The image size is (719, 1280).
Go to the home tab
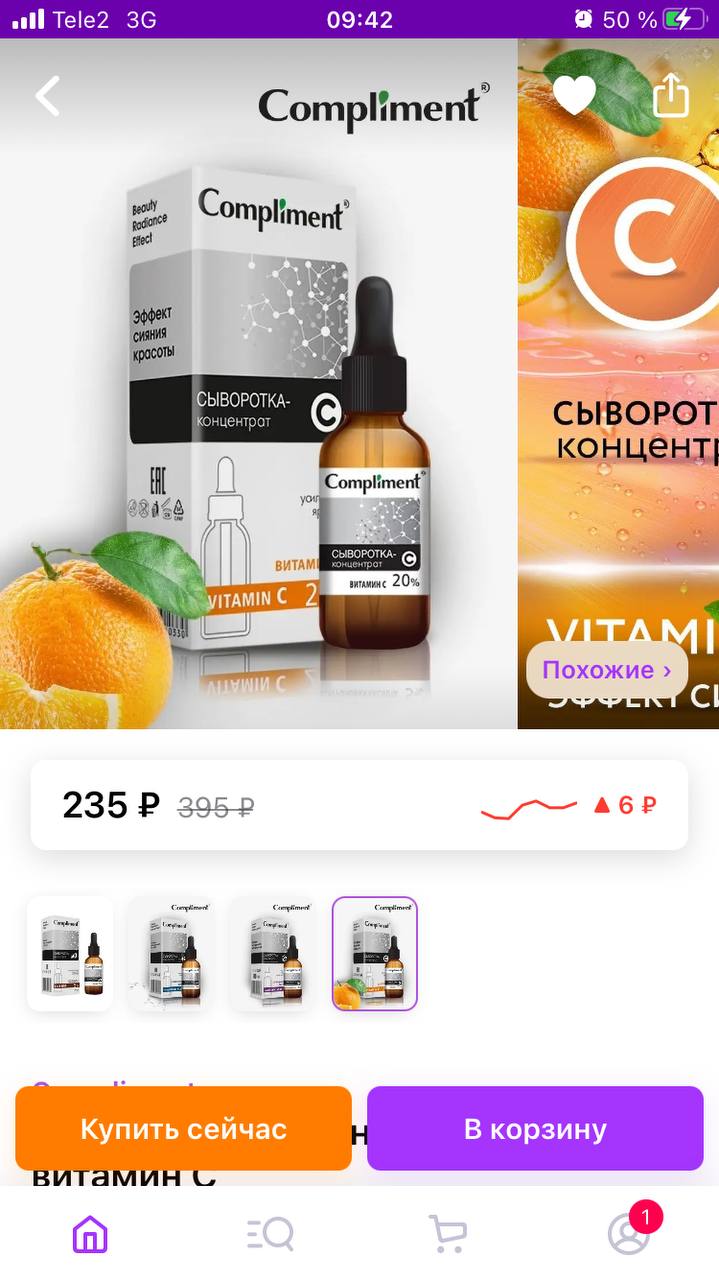(x=90, y=1234)
